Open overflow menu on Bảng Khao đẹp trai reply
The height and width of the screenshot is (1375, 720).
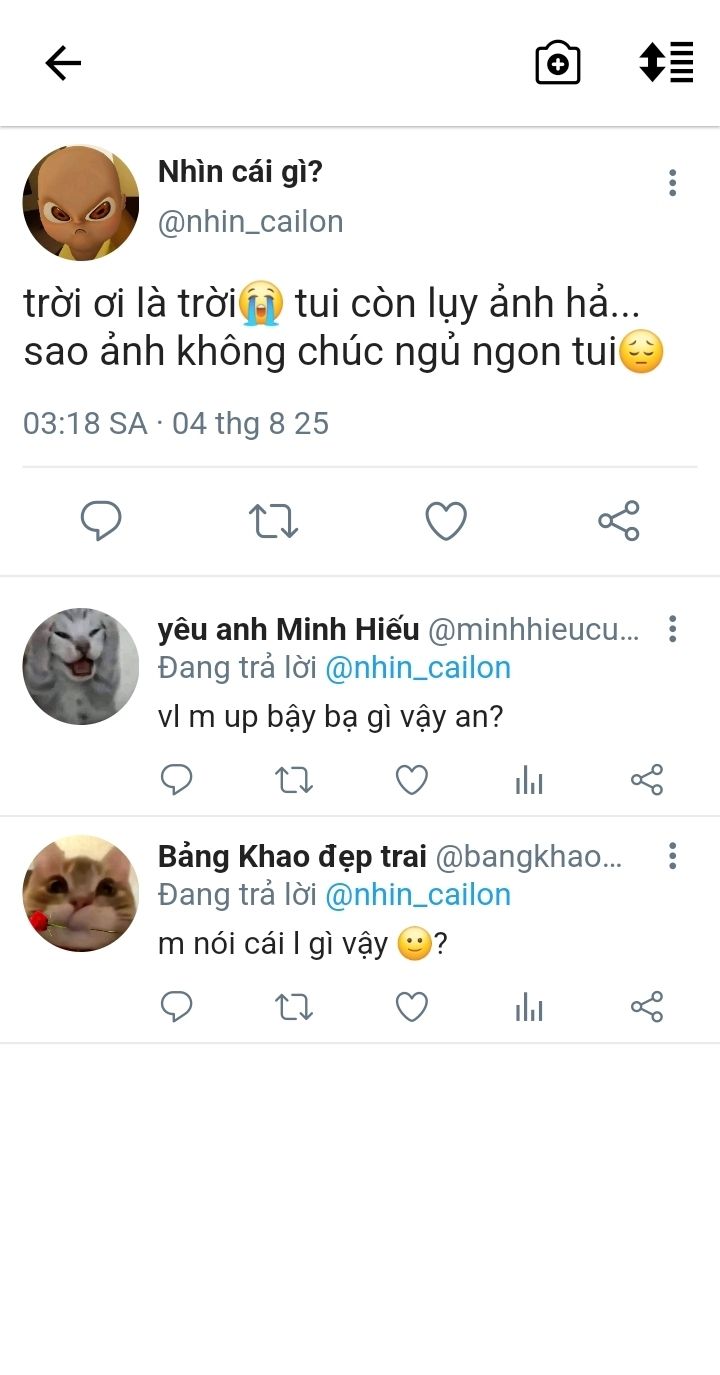[x=672, y=856]
